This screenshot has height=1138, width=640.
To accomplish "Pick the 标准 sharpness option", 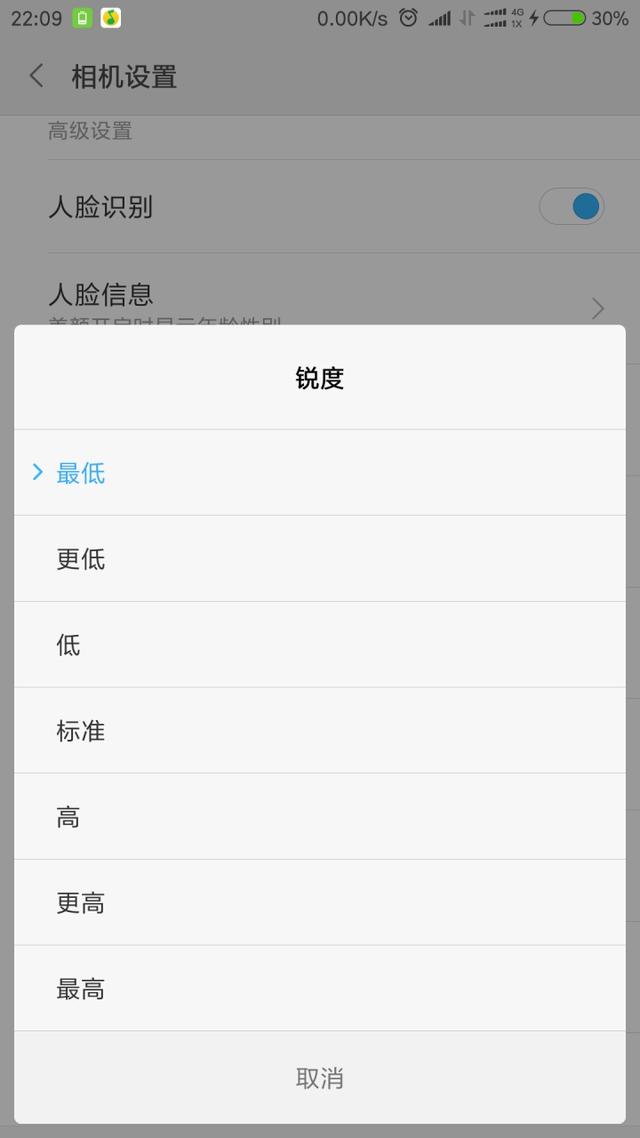I will 319,730.
